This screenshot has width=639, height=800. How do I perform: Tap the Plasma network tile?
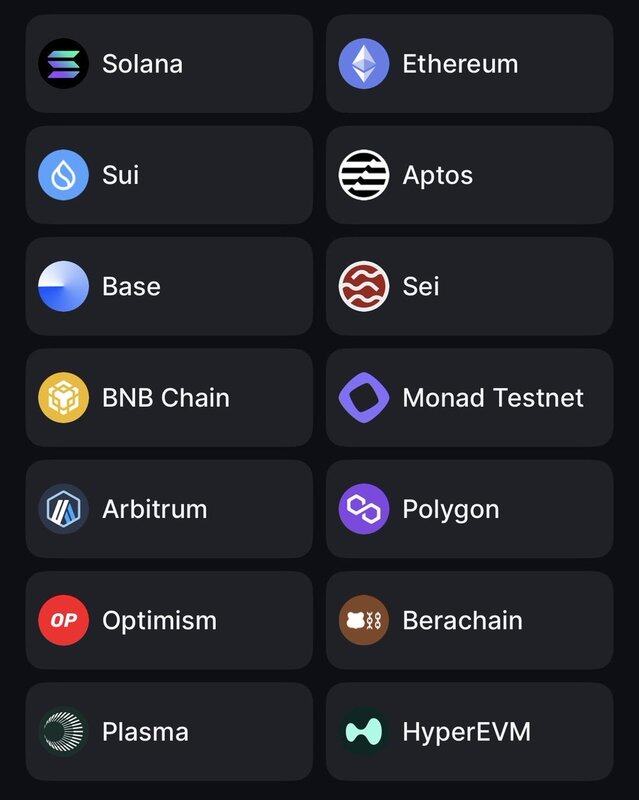click(169, 731)
